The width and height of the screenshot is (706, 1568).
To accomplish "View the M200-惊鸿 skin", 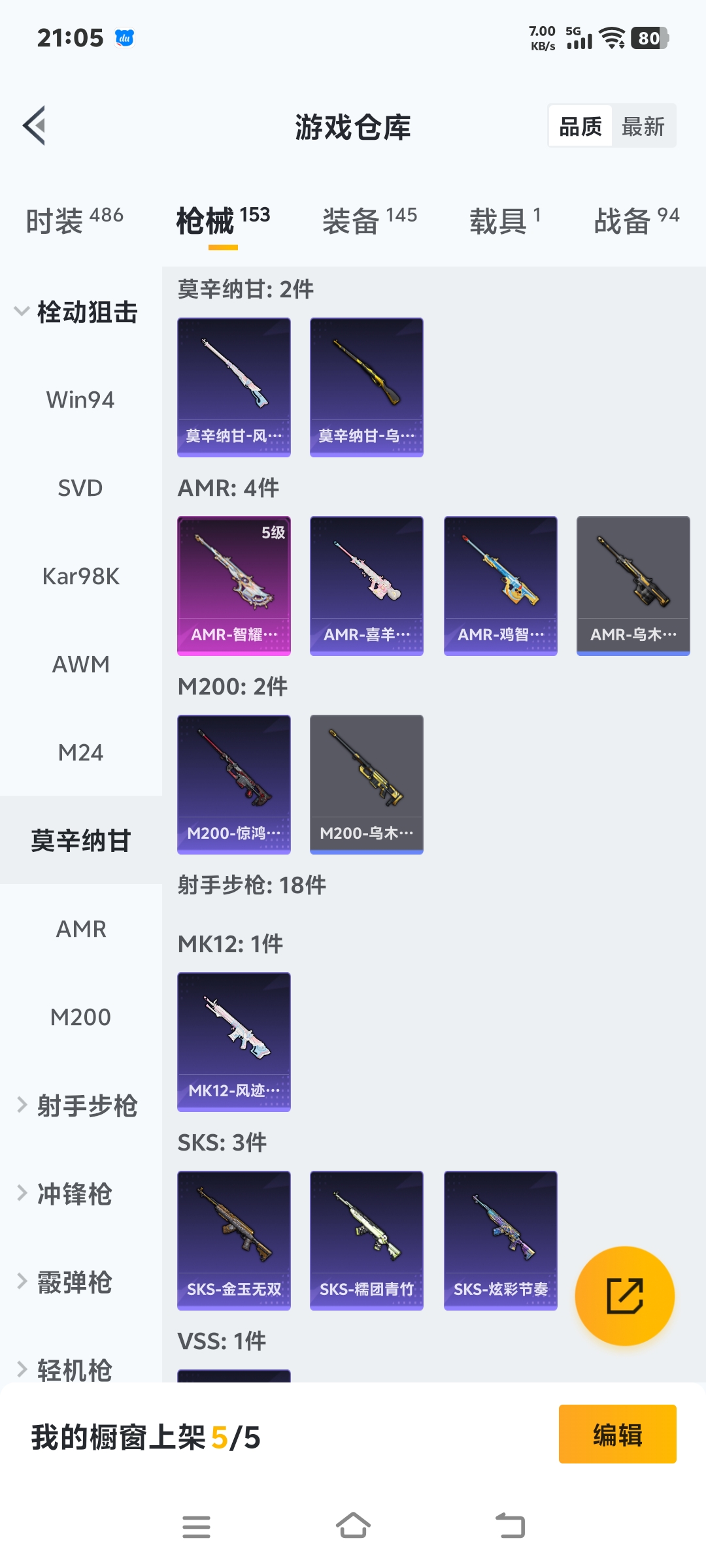I will (x=234, y=784).
